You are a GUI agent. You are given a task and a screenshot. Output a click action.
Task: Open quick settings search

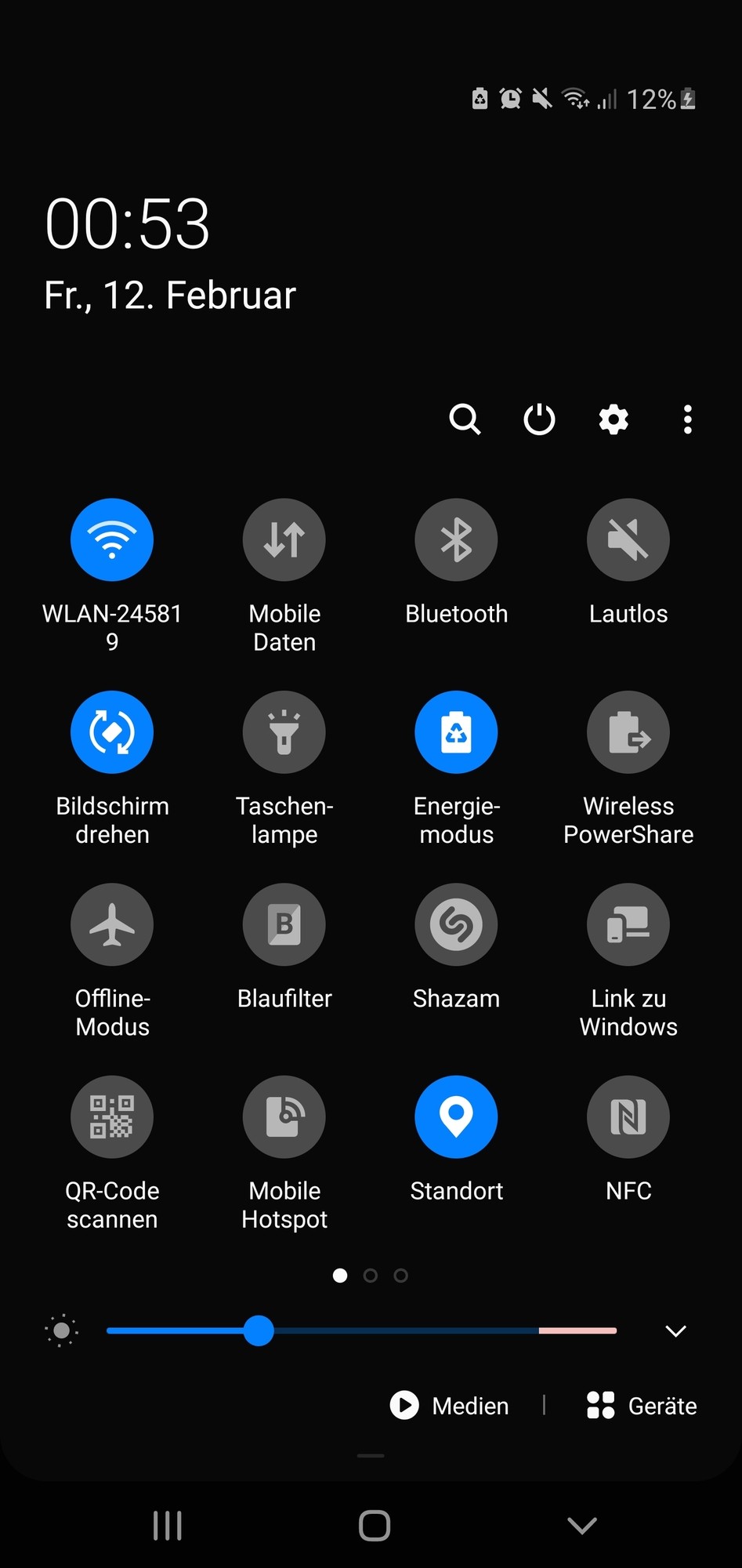coord(465,419)
